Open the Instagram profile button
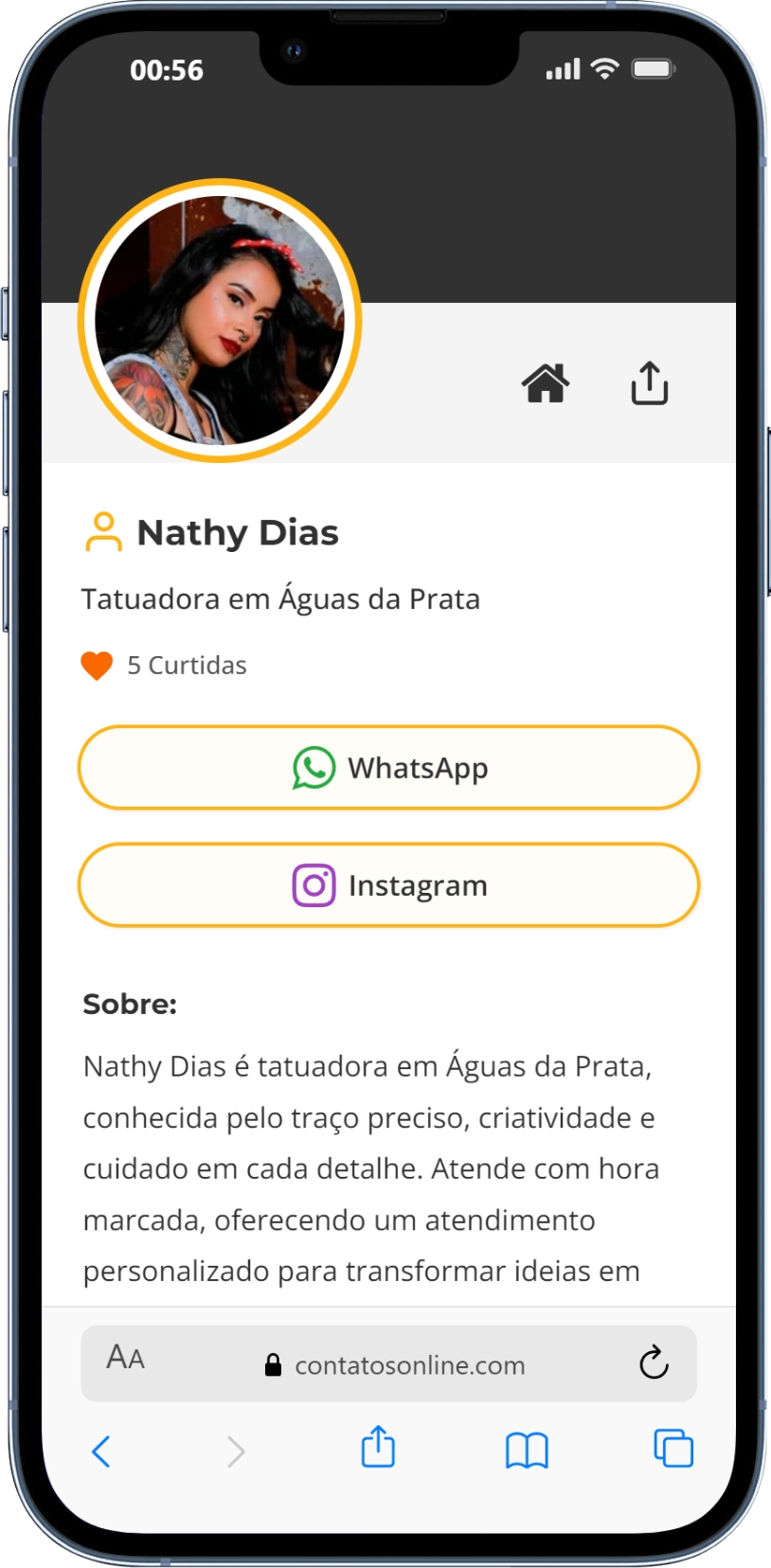771x1568 pixels. 389,884
